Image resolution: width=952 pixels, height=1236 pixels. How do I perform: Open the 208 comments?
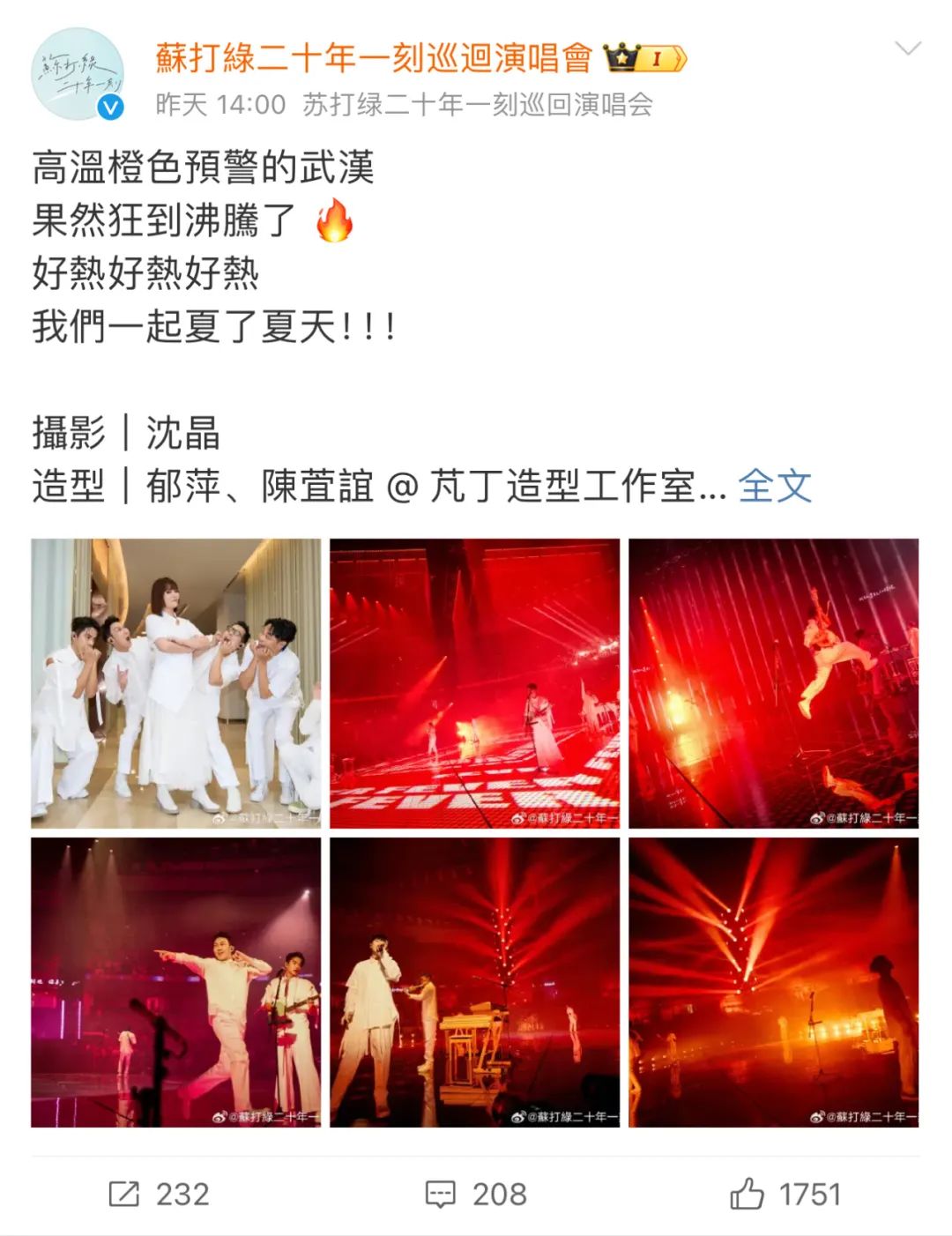pyautogui.click(x=475, y=1195)
